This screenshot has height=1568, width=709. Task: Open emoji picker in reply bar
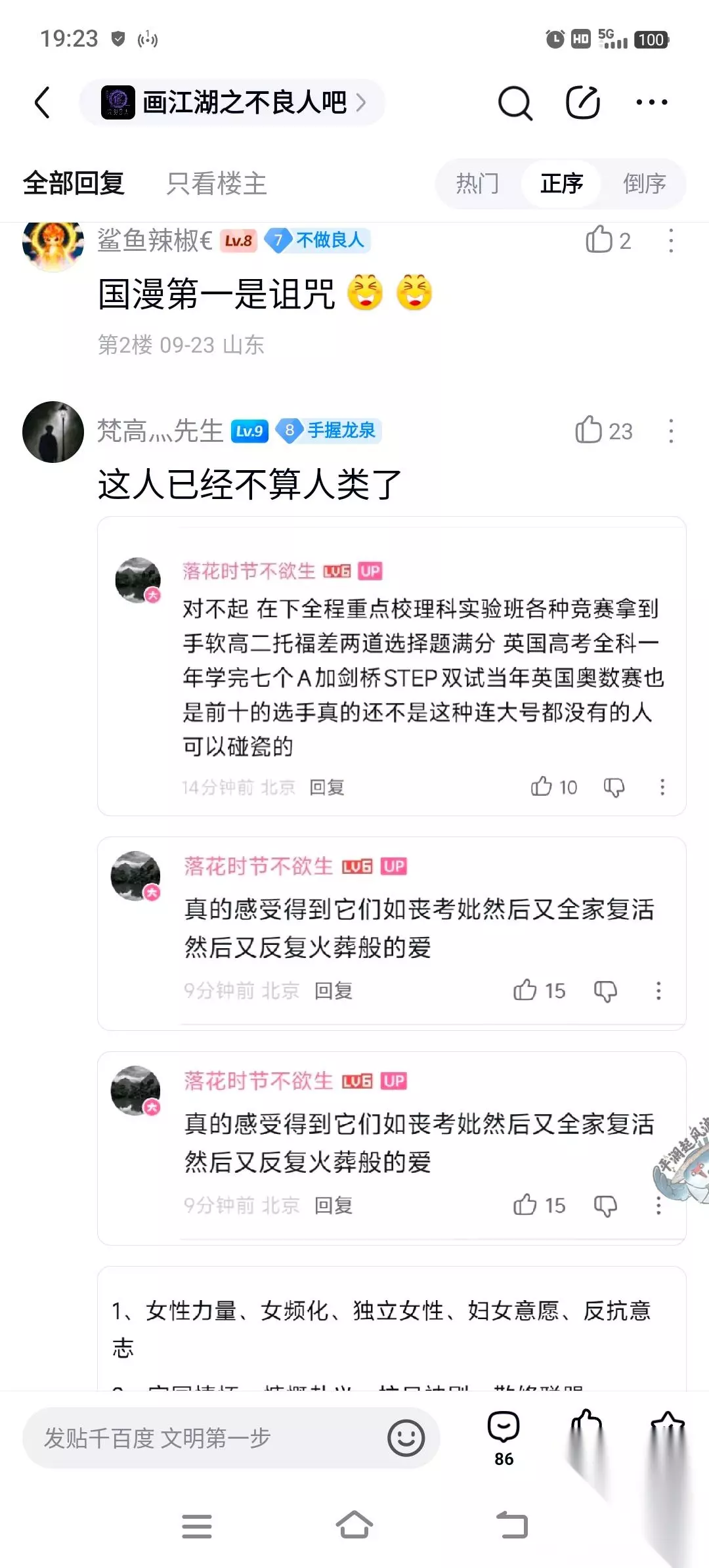pyautogui.click(x=406, y=1438)
